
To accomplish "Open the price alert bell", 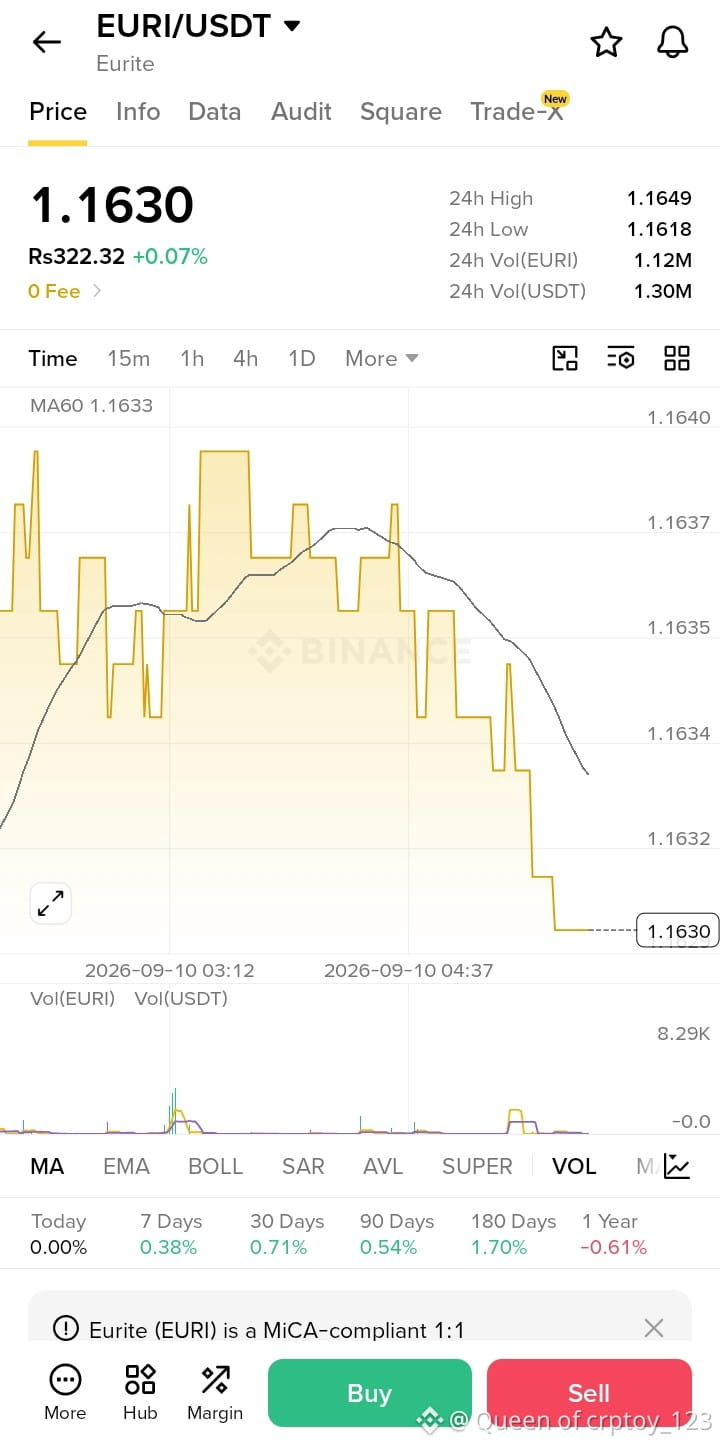I will 672,42.
